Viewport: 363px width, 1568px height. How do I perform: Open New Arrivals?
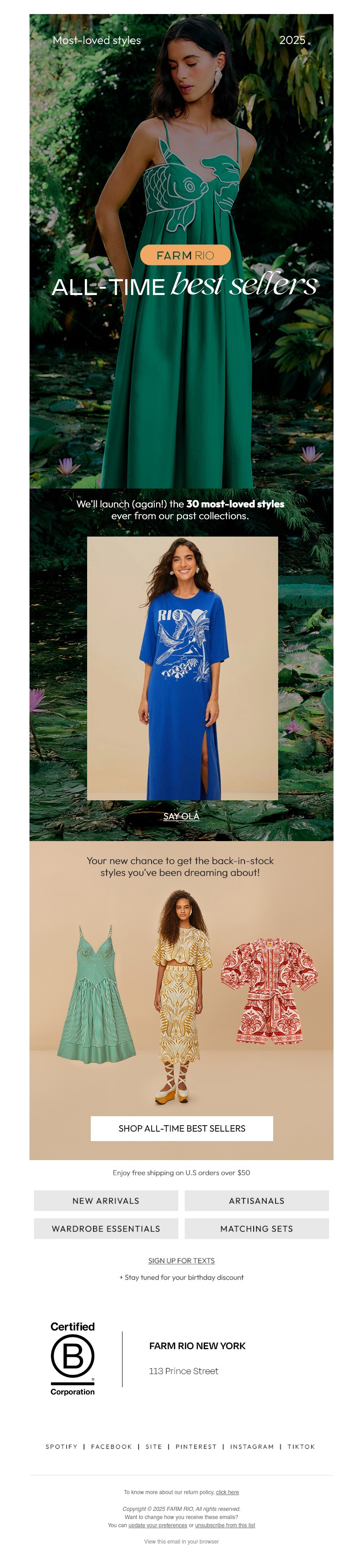(106, 1200)
